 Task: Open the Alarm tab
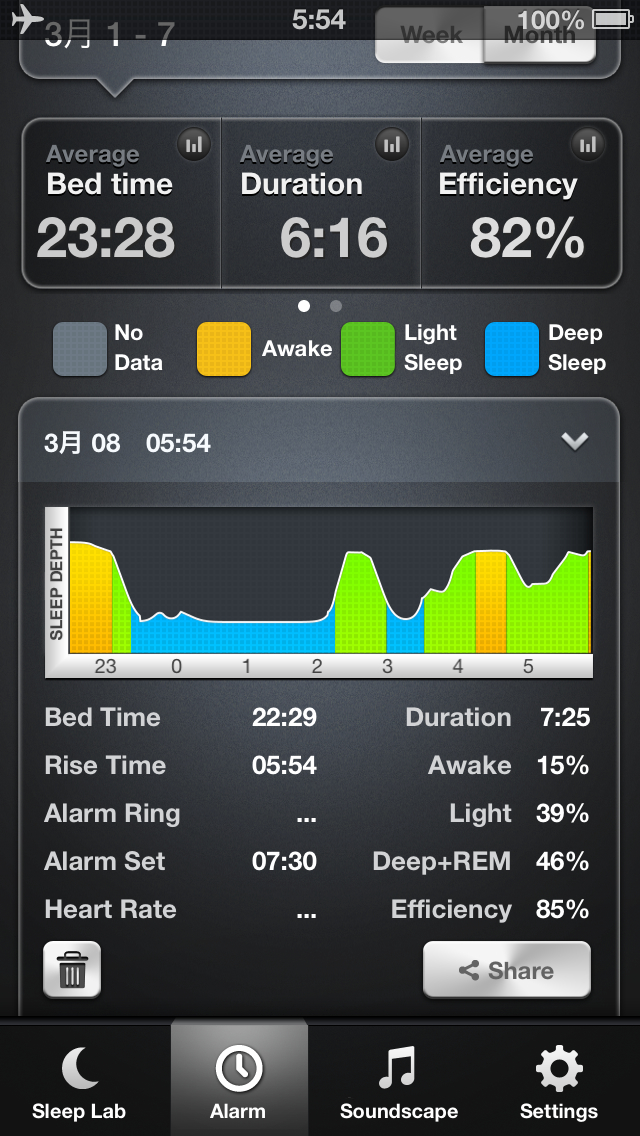pyautogui.click(x=238, y=1077)
